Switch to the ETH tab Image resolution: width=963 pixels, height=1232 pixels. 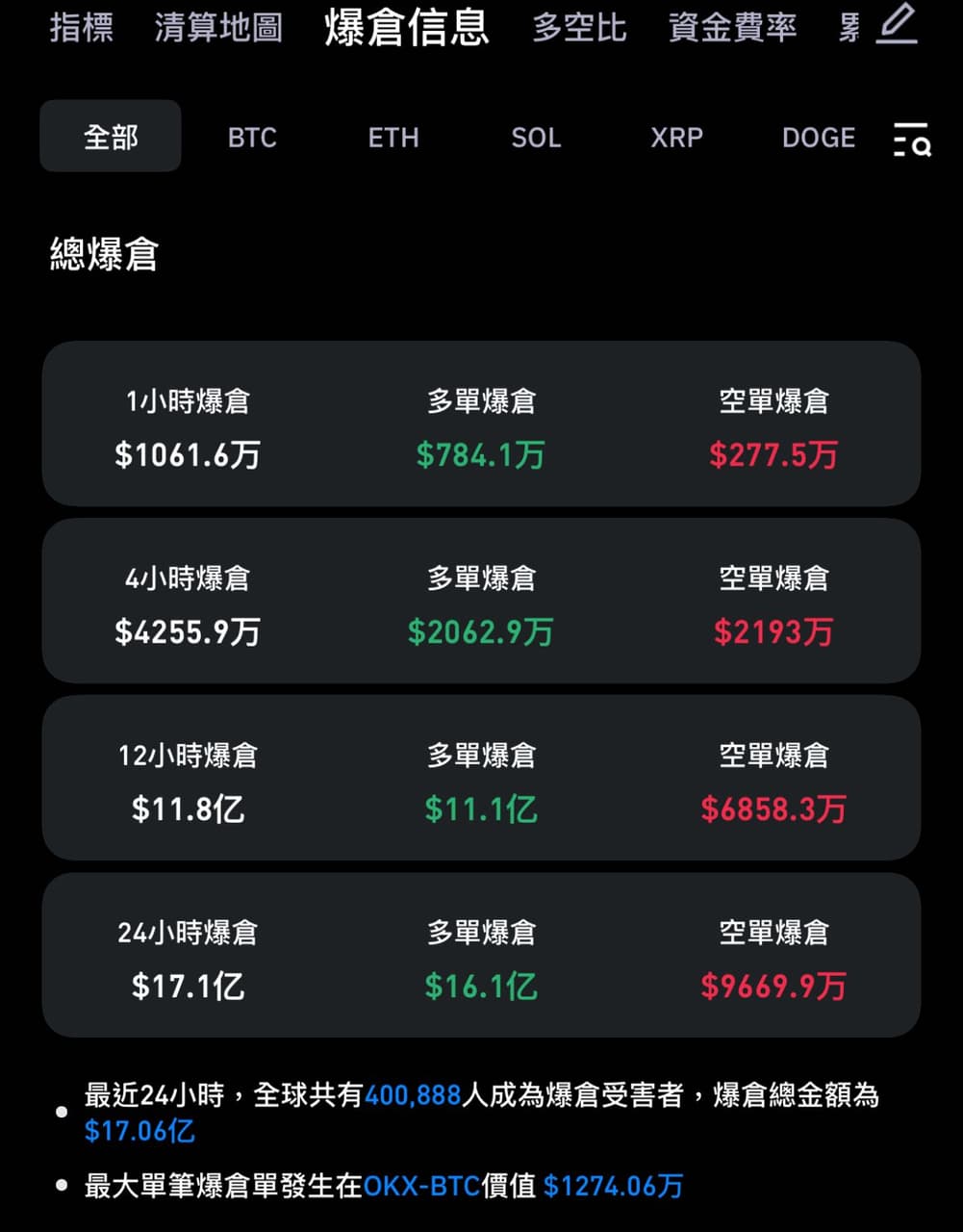pos(393,138)
